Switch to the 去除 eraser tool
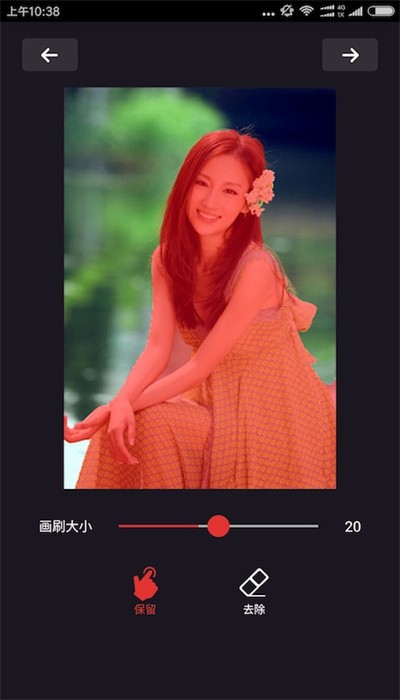The image size is (400, 700). (254, 591)
